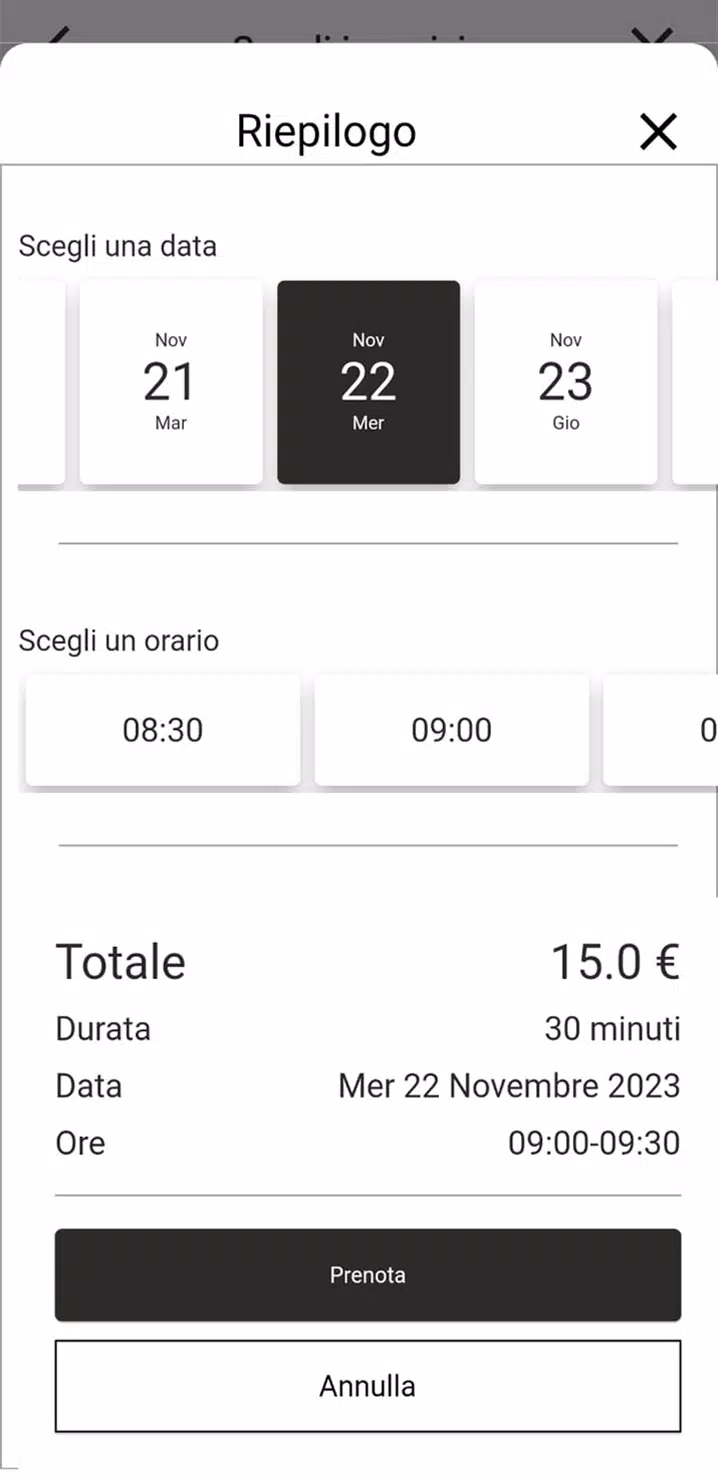Choose the 09:00 time slot

[451, 730]
